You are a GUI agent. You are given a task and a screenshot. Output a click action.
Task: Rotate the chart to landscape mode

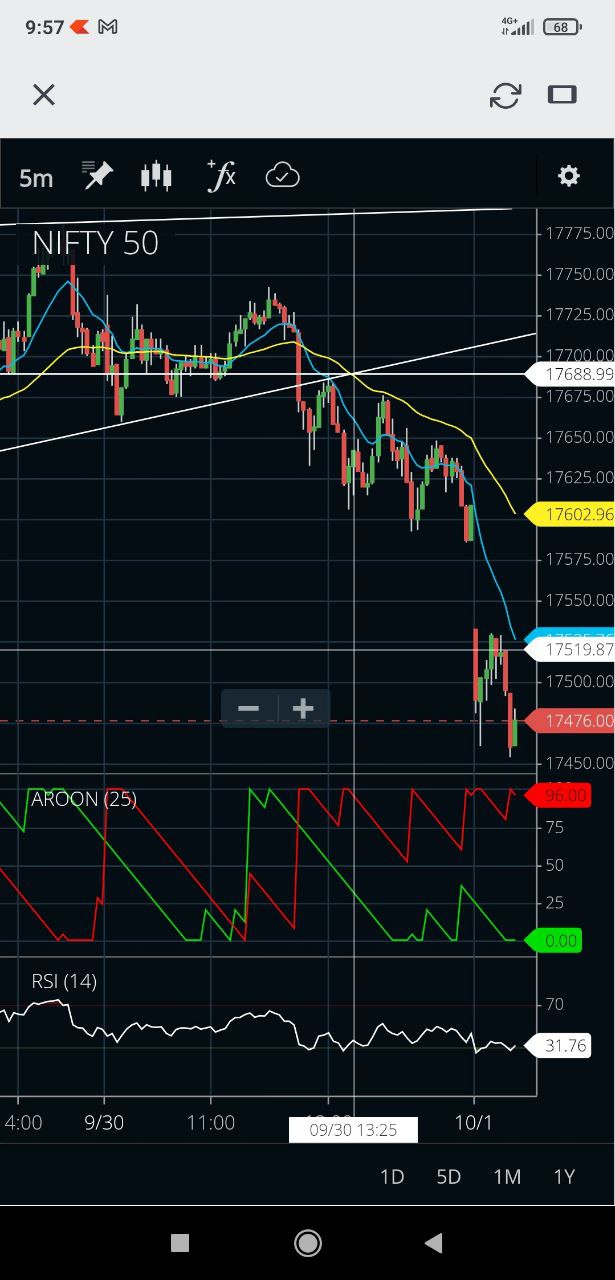coord(562,95)
